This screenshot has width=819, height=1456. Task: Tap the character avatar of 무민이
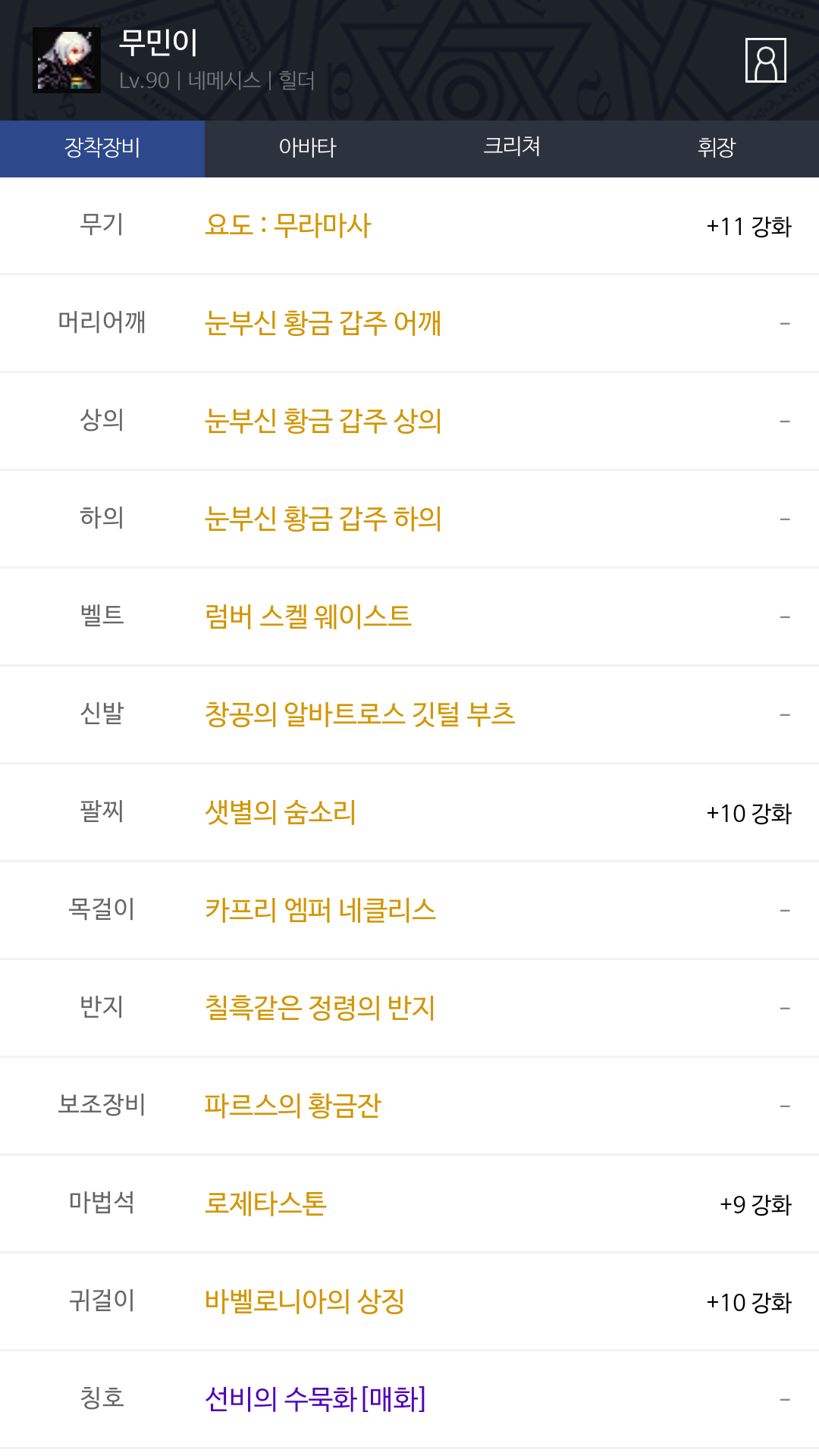coord(67,61)
